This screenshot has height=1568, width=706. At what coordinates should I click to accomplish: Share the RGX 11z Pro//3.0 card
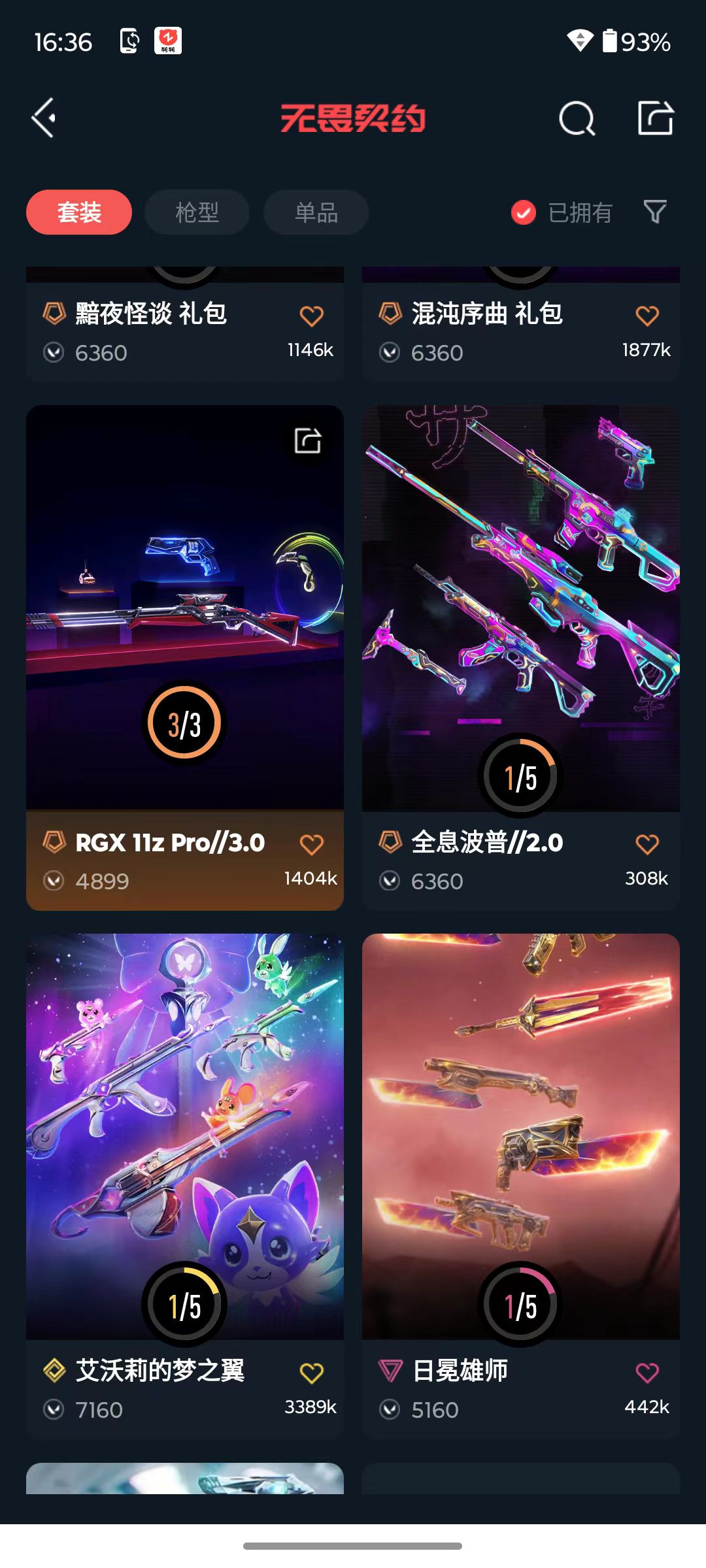pyautogui.click(x=308, y=440)
